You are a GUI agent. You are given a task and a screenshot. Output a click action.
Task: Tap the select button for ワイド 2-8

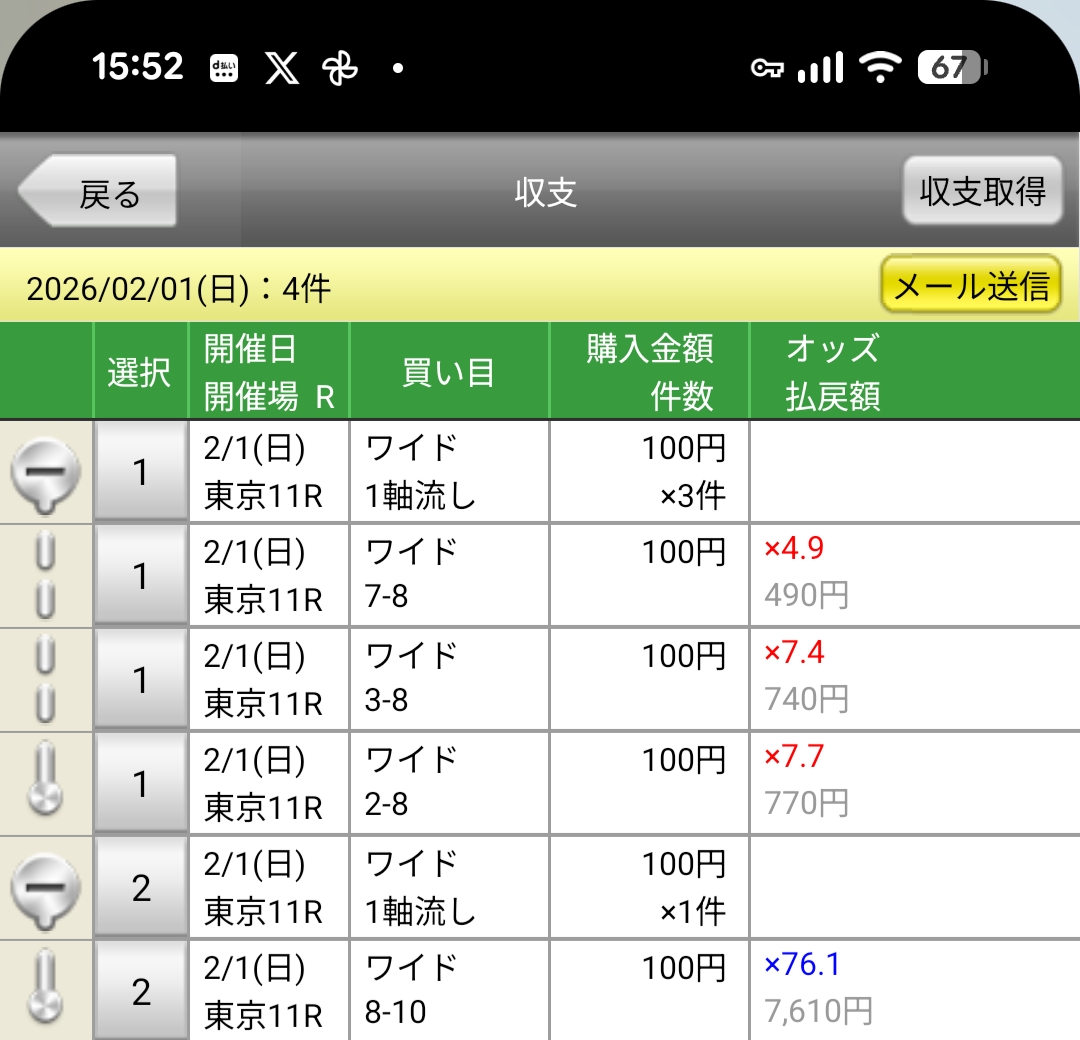pos(141,784)
